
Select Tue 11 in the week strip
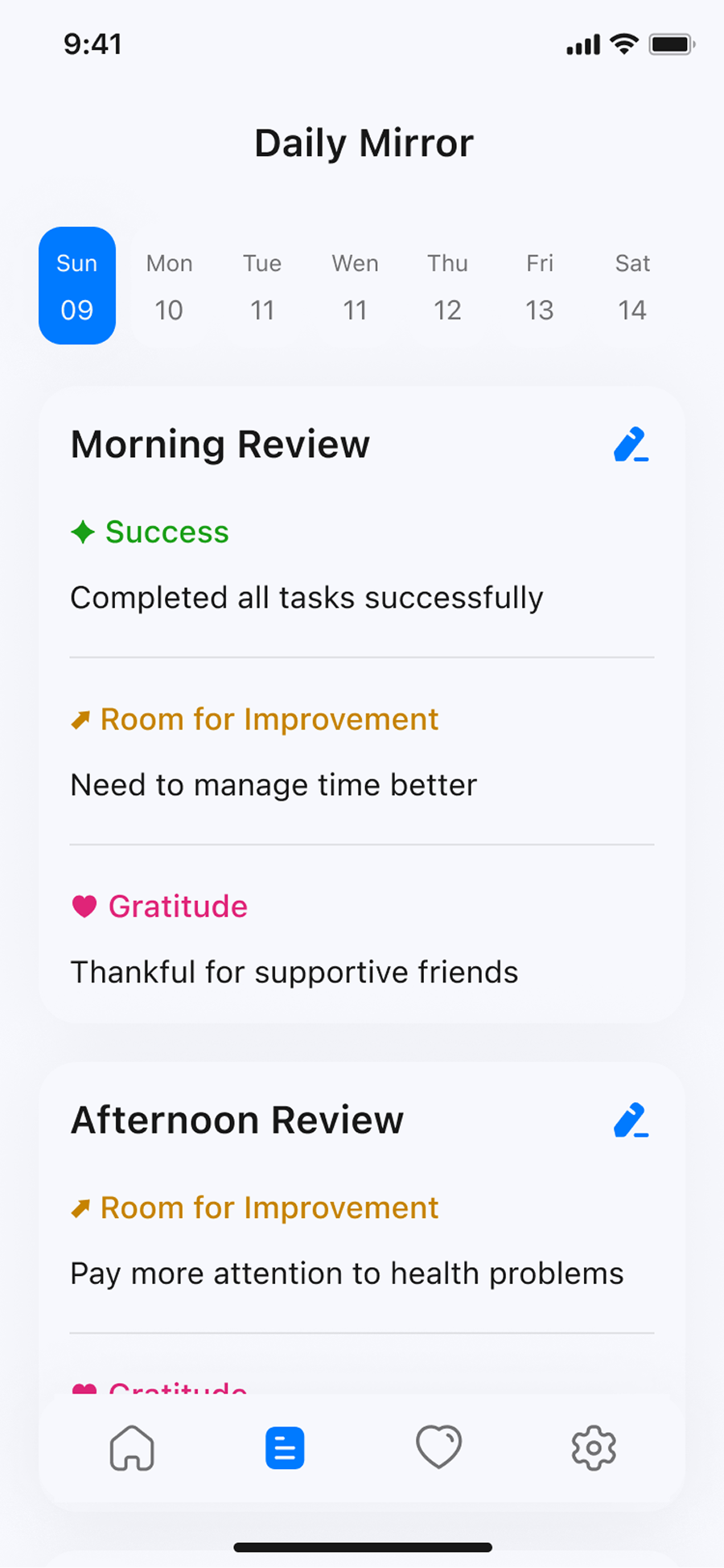(262, 286)
